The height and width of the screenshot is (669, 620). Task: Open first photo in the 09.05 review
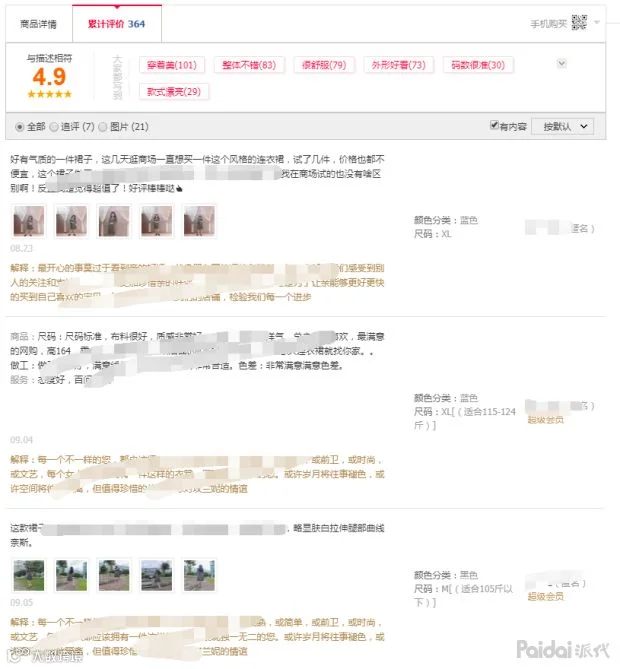(29, 575)
